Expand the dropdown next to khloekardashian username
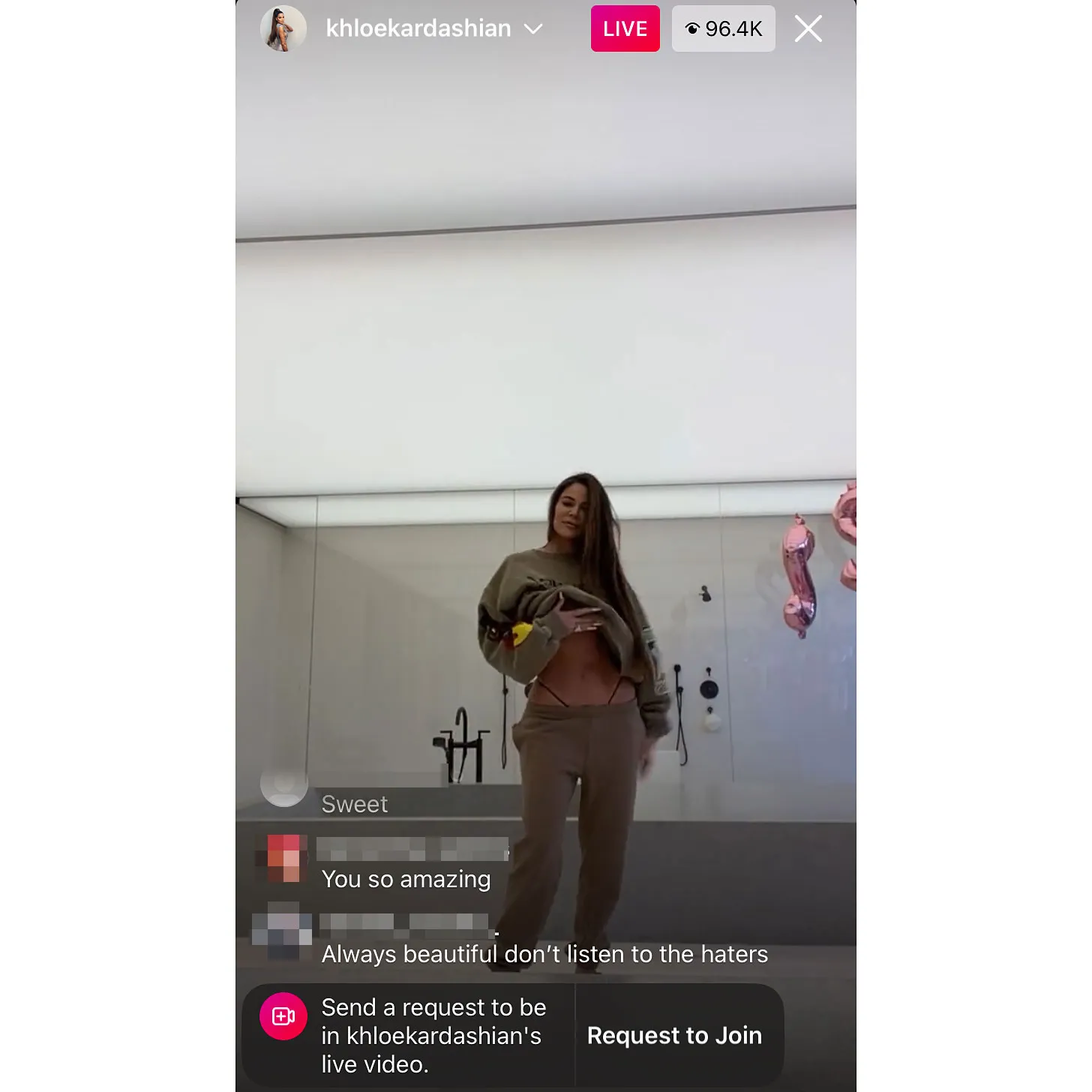 pyautogui.click(x=533, y=29)
